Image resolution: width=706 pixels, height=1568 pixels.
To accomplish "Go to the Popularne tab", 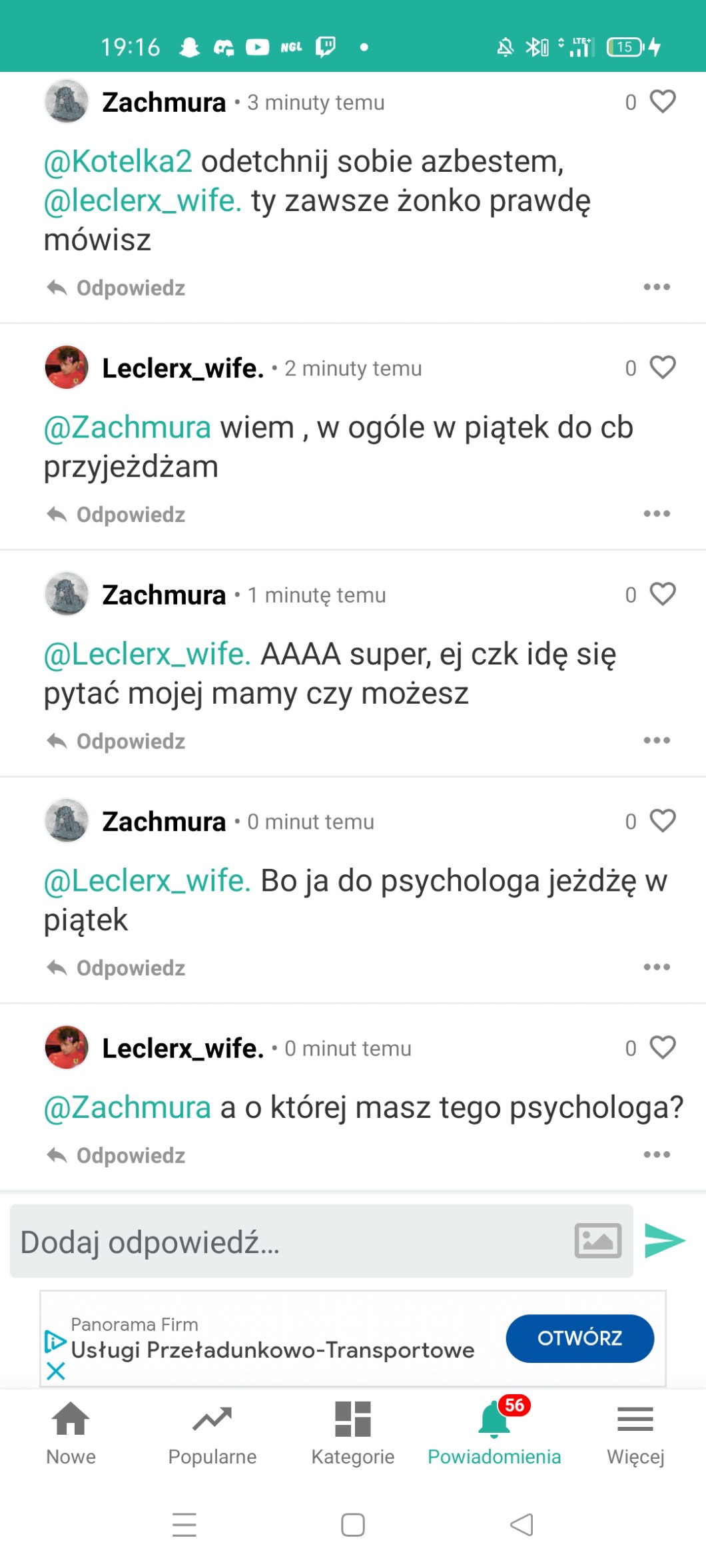I will [212, 1432].
